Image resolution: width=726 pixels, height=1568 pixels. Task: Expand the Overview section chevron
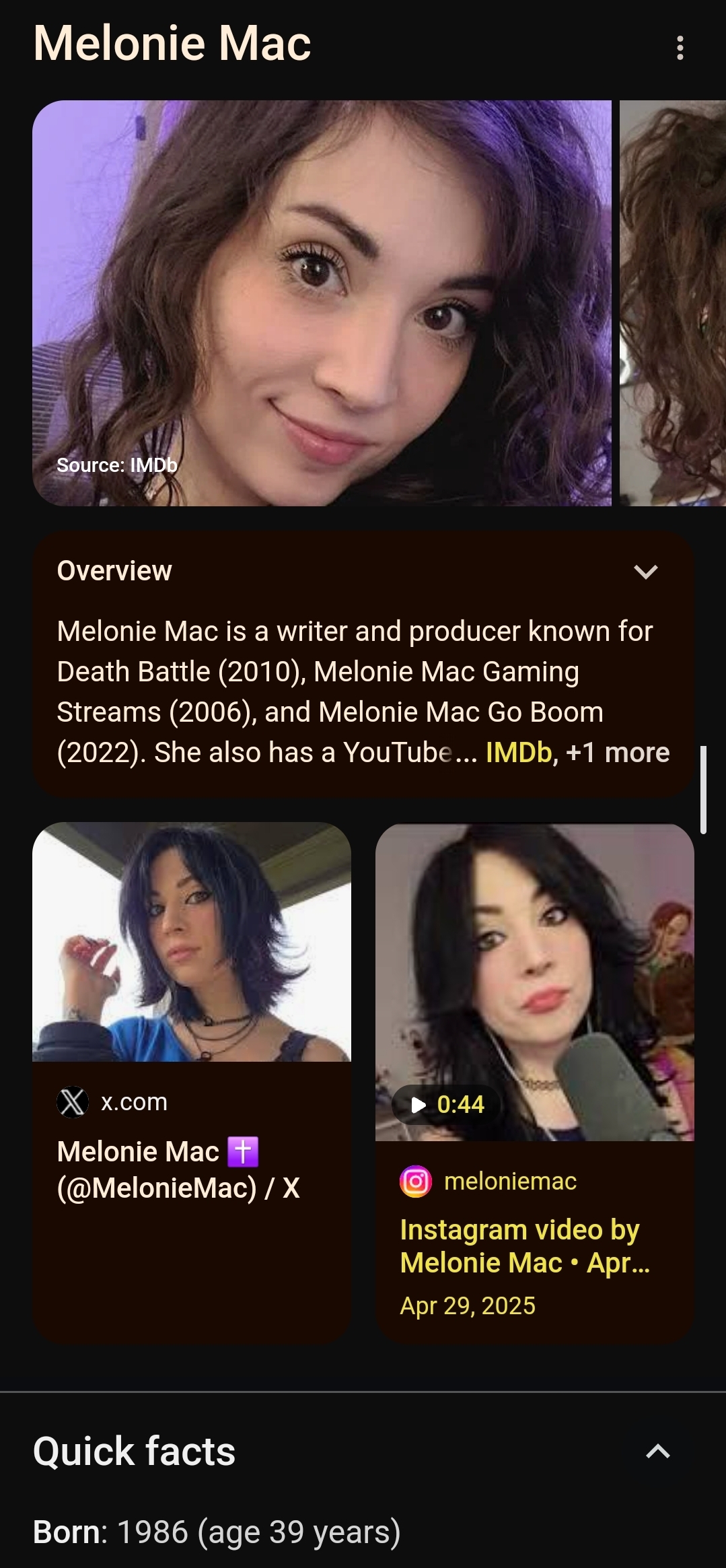646,572
